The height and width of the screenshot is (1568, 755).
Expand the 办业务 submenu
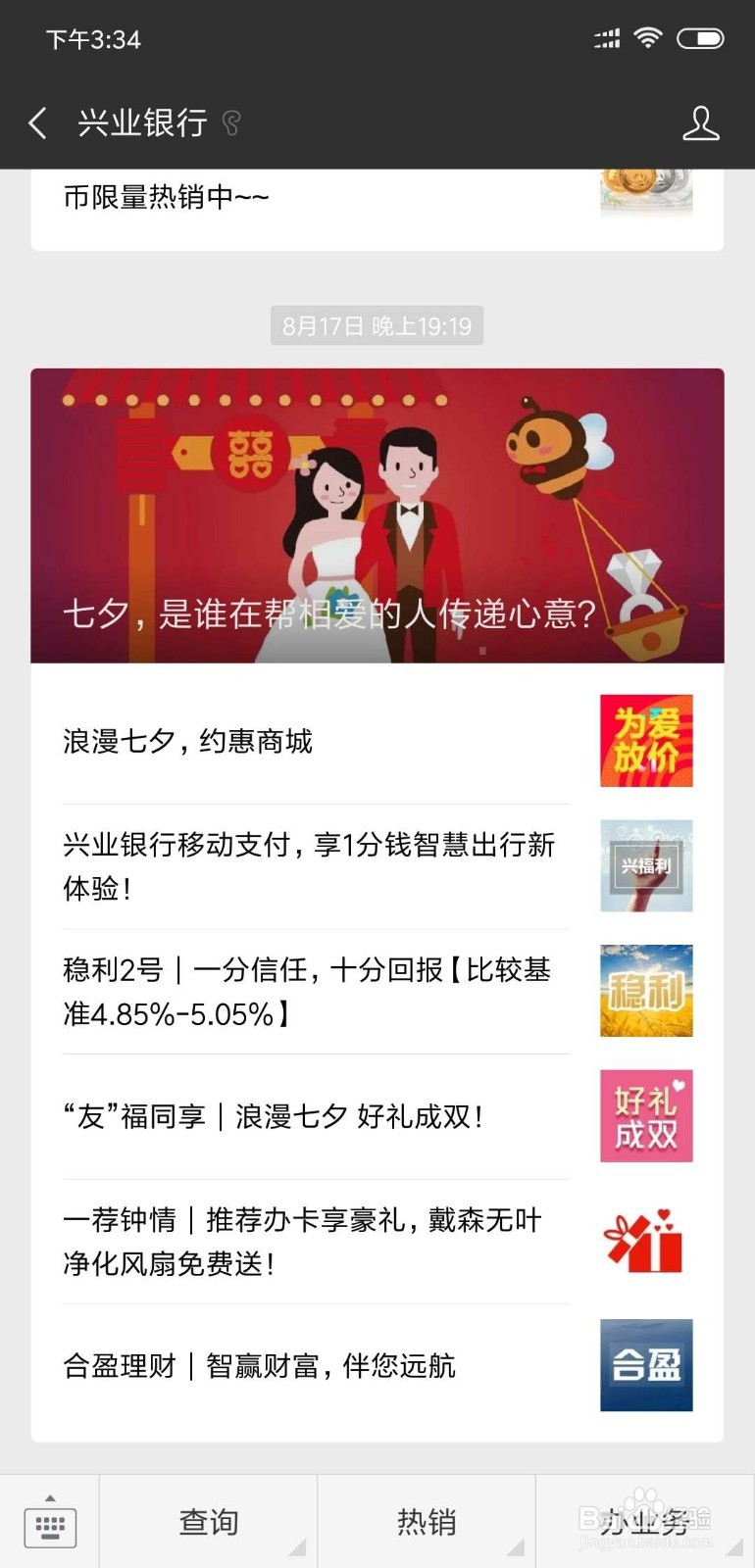[x=644, y=1521]
